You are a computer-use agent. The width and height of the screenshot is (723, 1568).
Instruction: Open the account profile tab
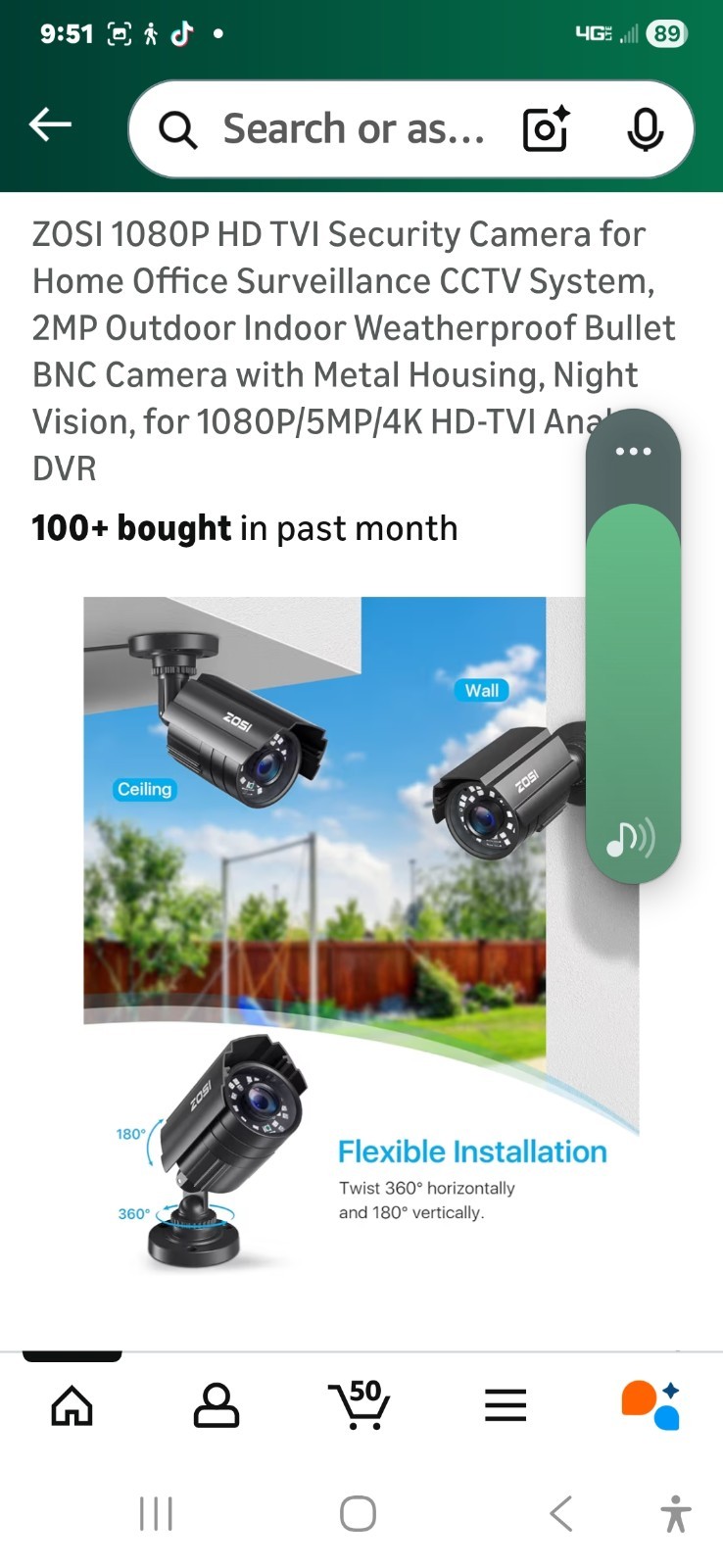pyautogui.click(x=216, y=1406)
